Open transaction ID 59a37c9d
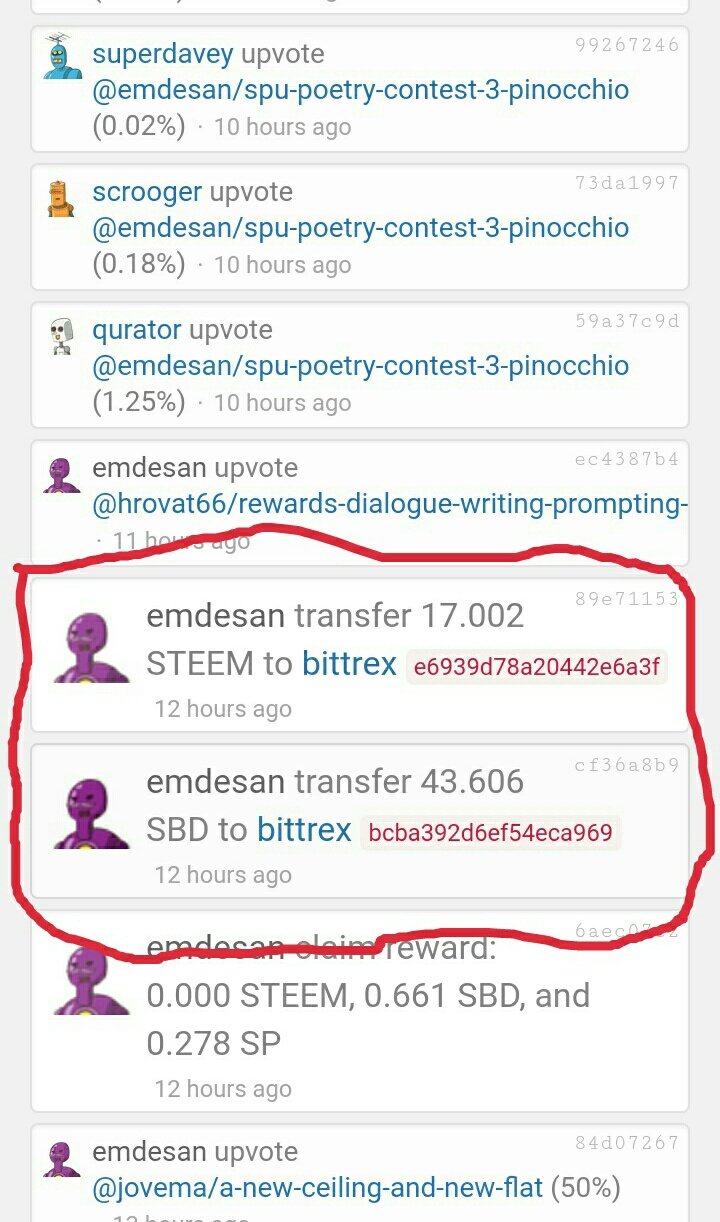Image resolution: width=720 pixels, height=1222 pixels. pyautogui.click(x=627, y=321)
